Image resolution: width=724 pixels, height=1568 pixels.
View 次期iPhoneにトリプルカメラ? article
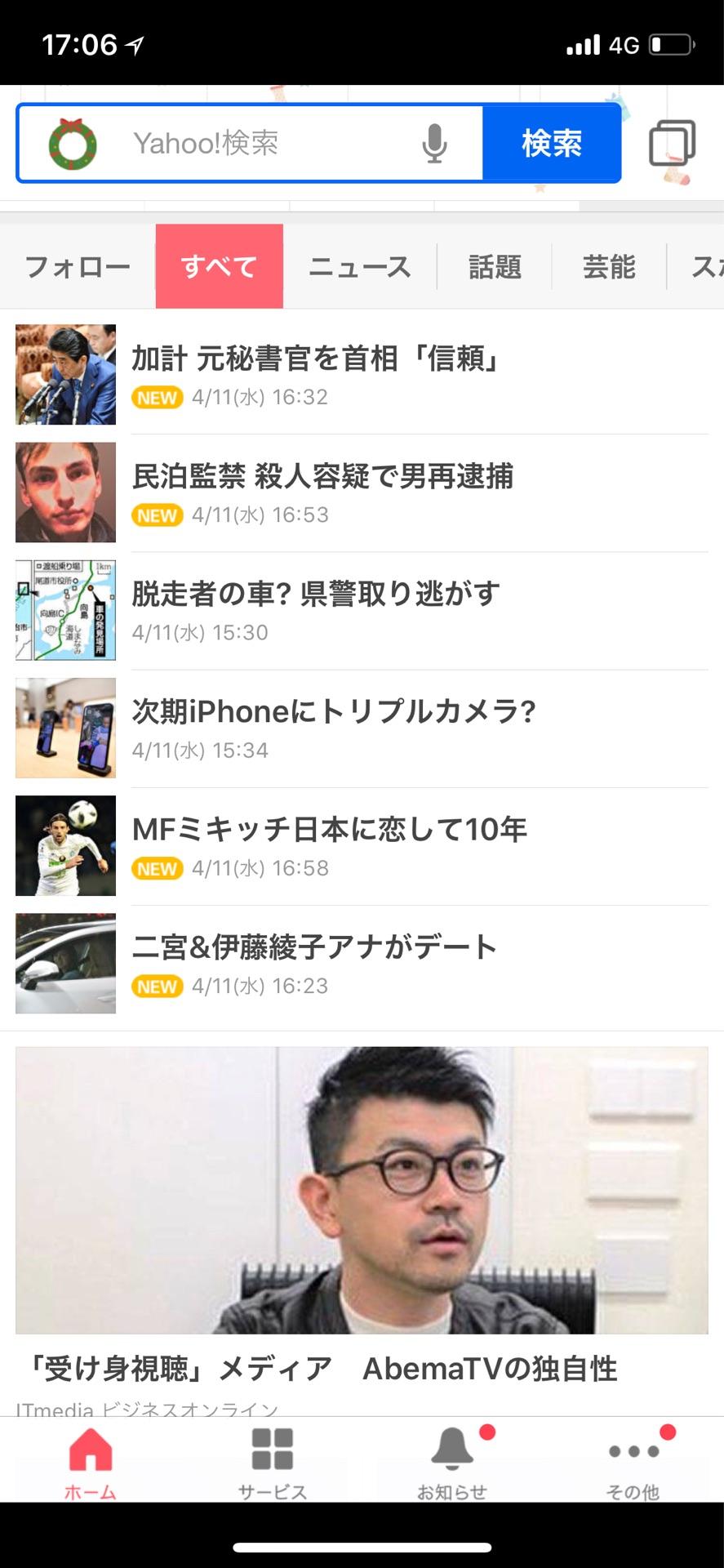pyautogui.click(x=334, y=712)
